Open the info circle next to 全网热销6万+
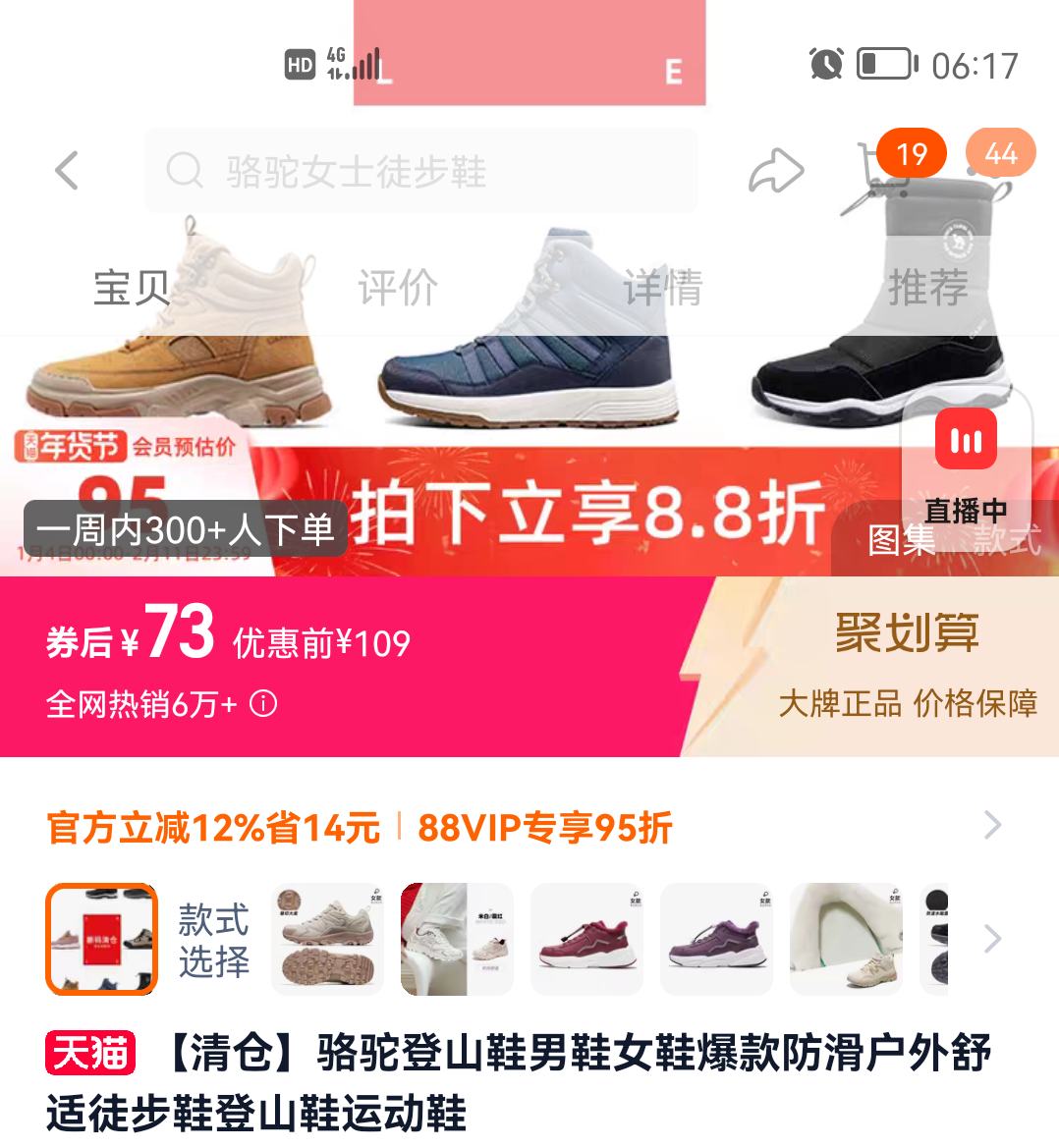This screenshot has width=1059, height=1148. click(261, 705)
